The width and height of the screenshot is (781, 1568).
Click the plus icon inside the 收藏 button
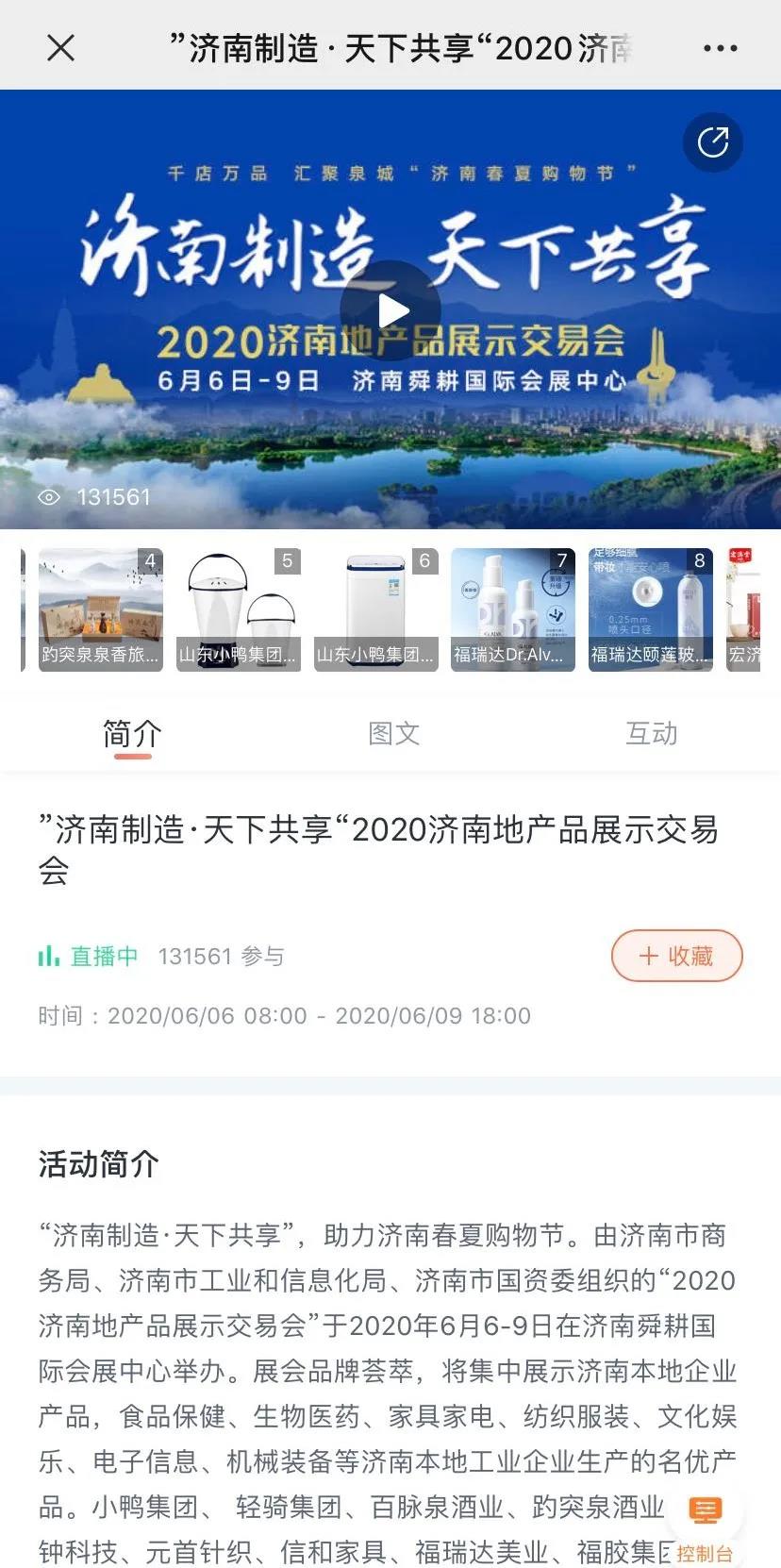pyautogui.click(x=649, y=956)
